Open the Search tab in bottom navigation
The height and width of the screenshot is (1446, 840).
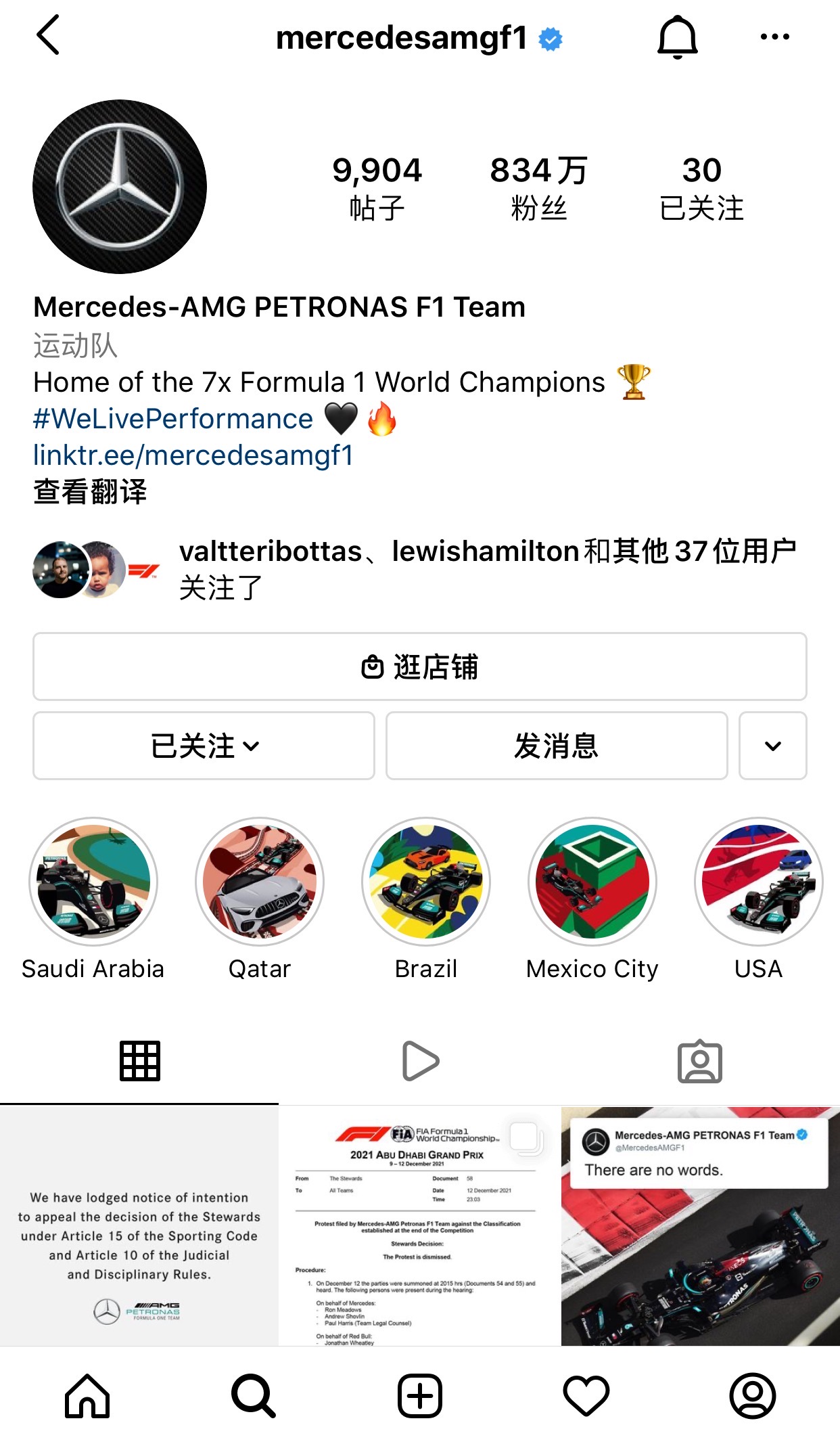click(x=253, y=1395)
